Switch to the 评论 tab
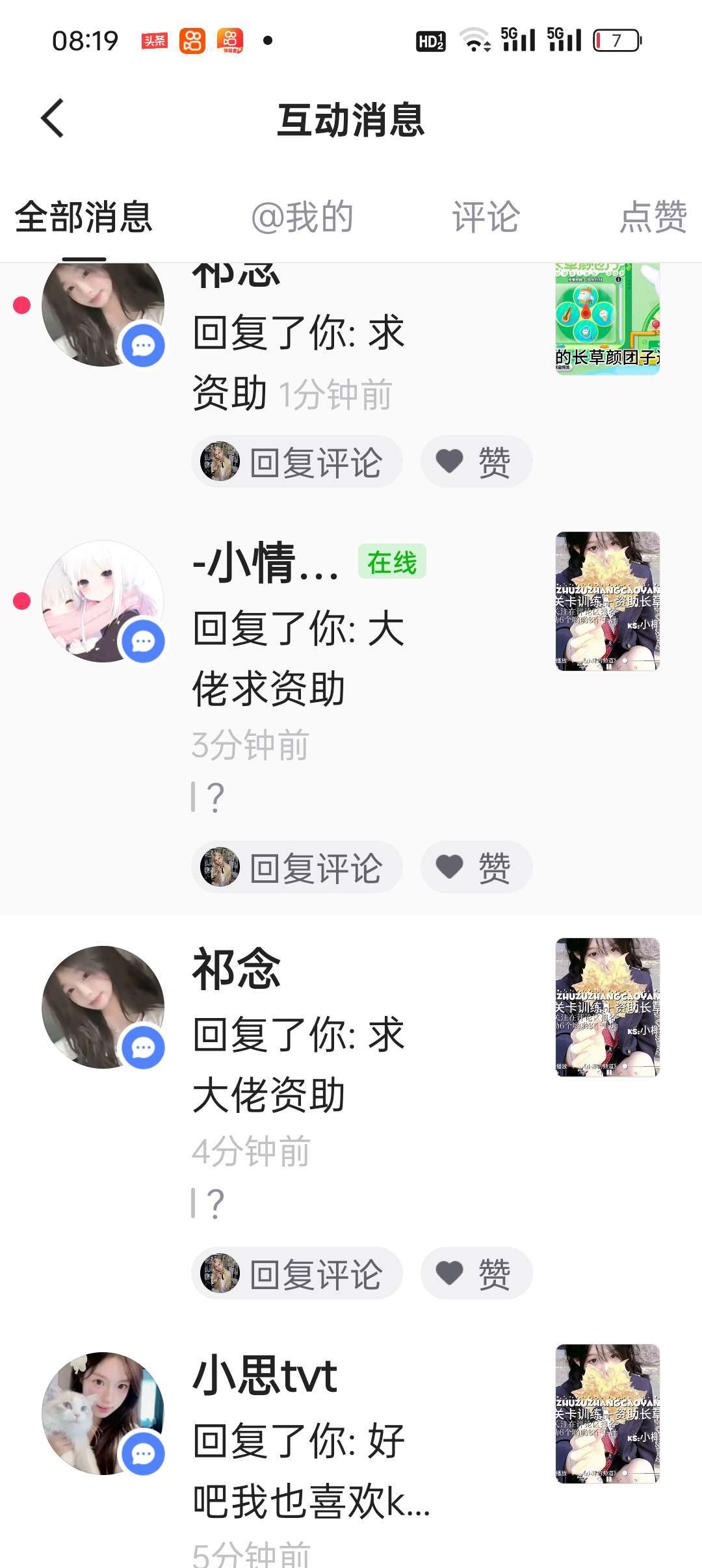This screenshot has width=702, height=1568. tap(486, 216)
